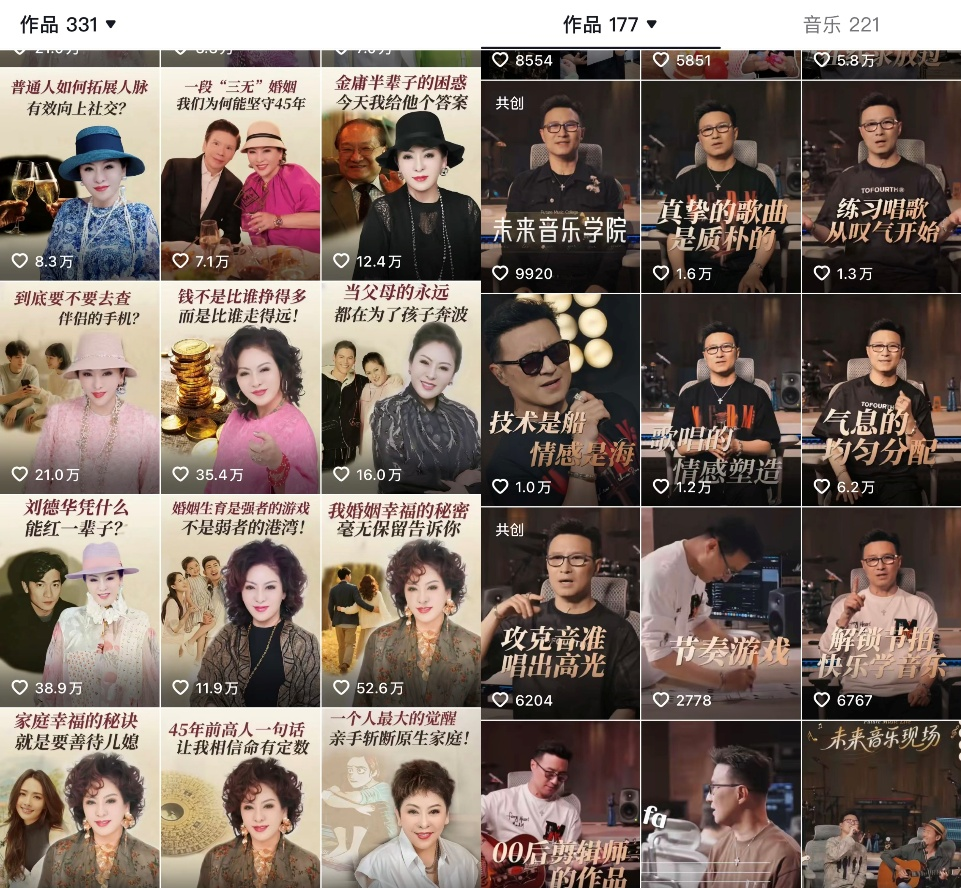Open the 真挚的歌曲是质朴的 video

point(720,186)
